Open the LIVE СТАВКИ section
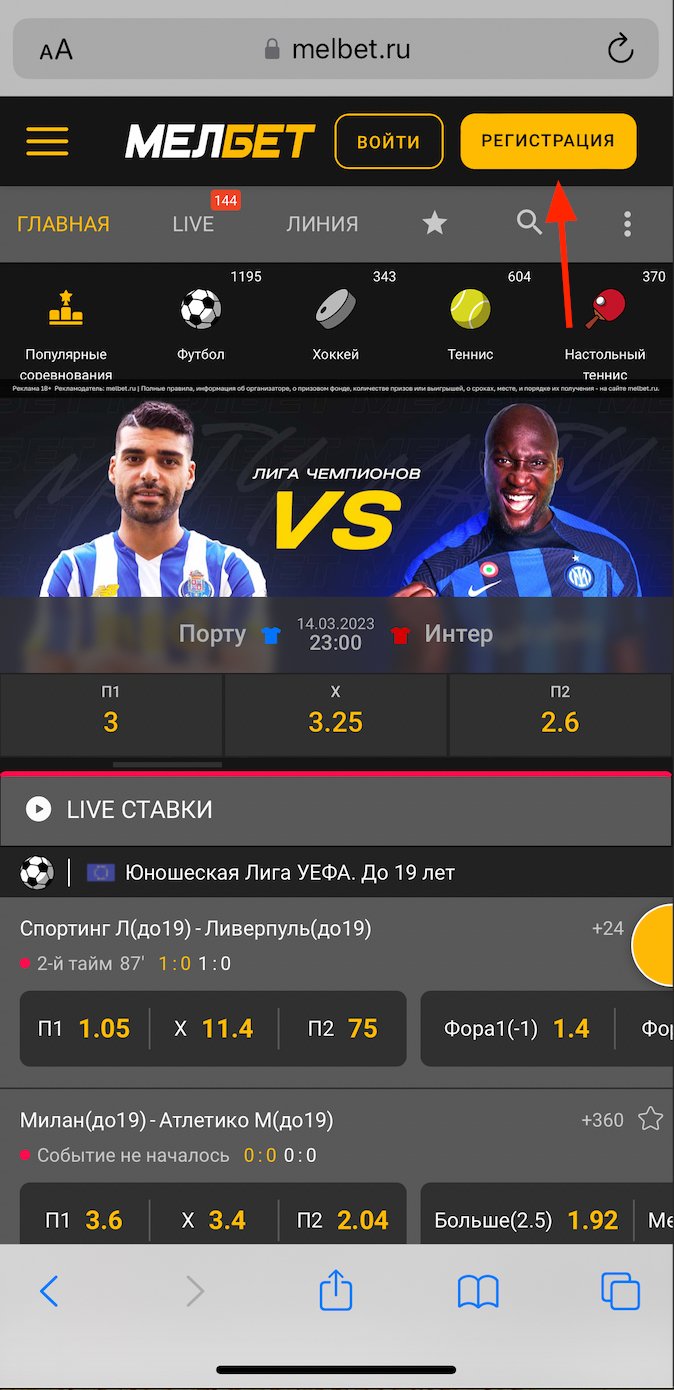 [335, 809]
